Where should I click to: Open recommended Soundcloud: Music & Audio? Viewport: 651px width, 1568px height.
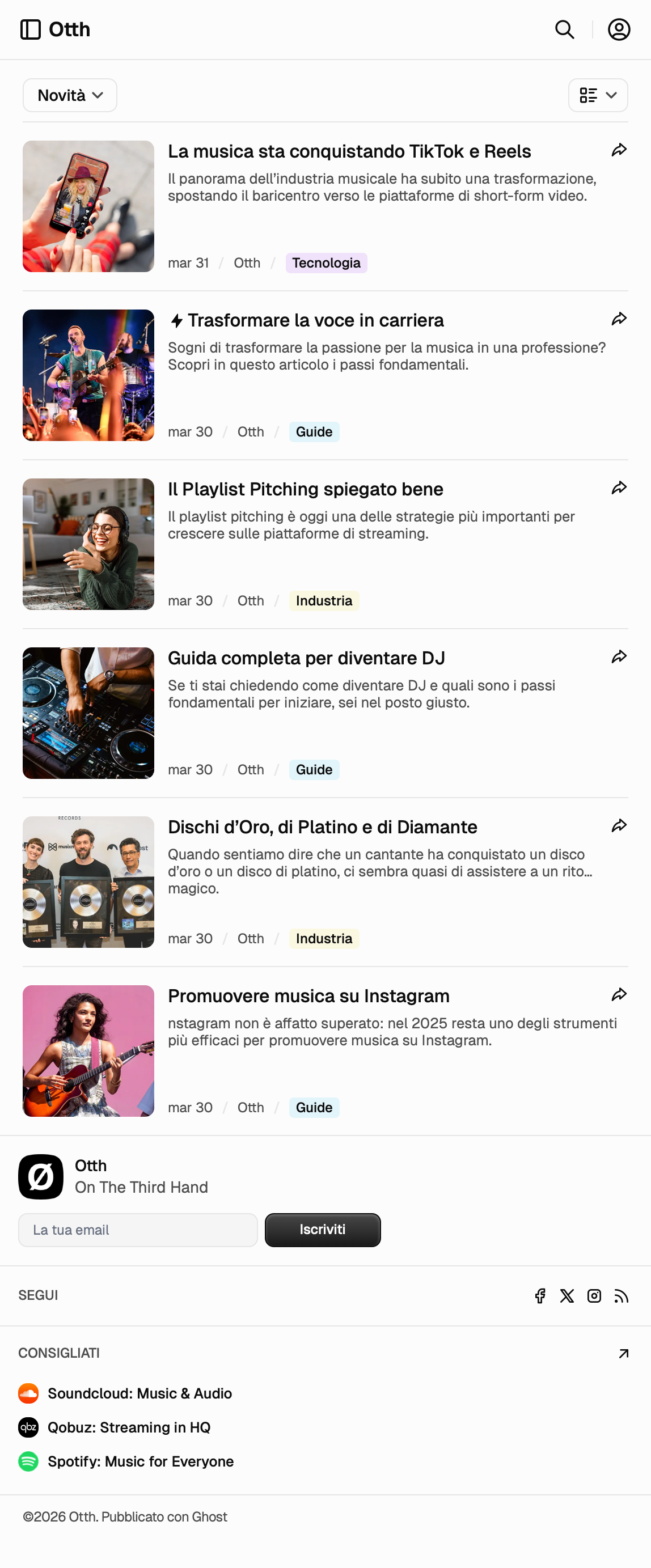pos(139,1393)
